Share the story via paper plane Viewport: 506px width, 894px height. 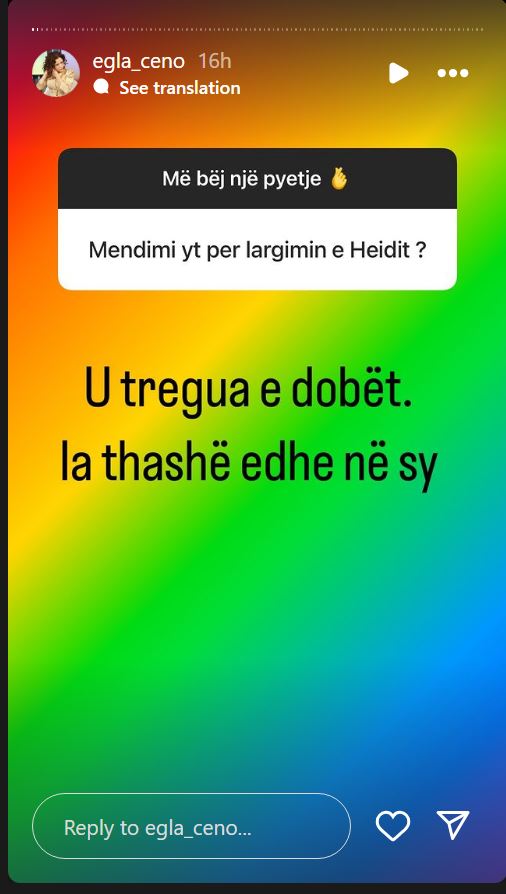point(453,825)
